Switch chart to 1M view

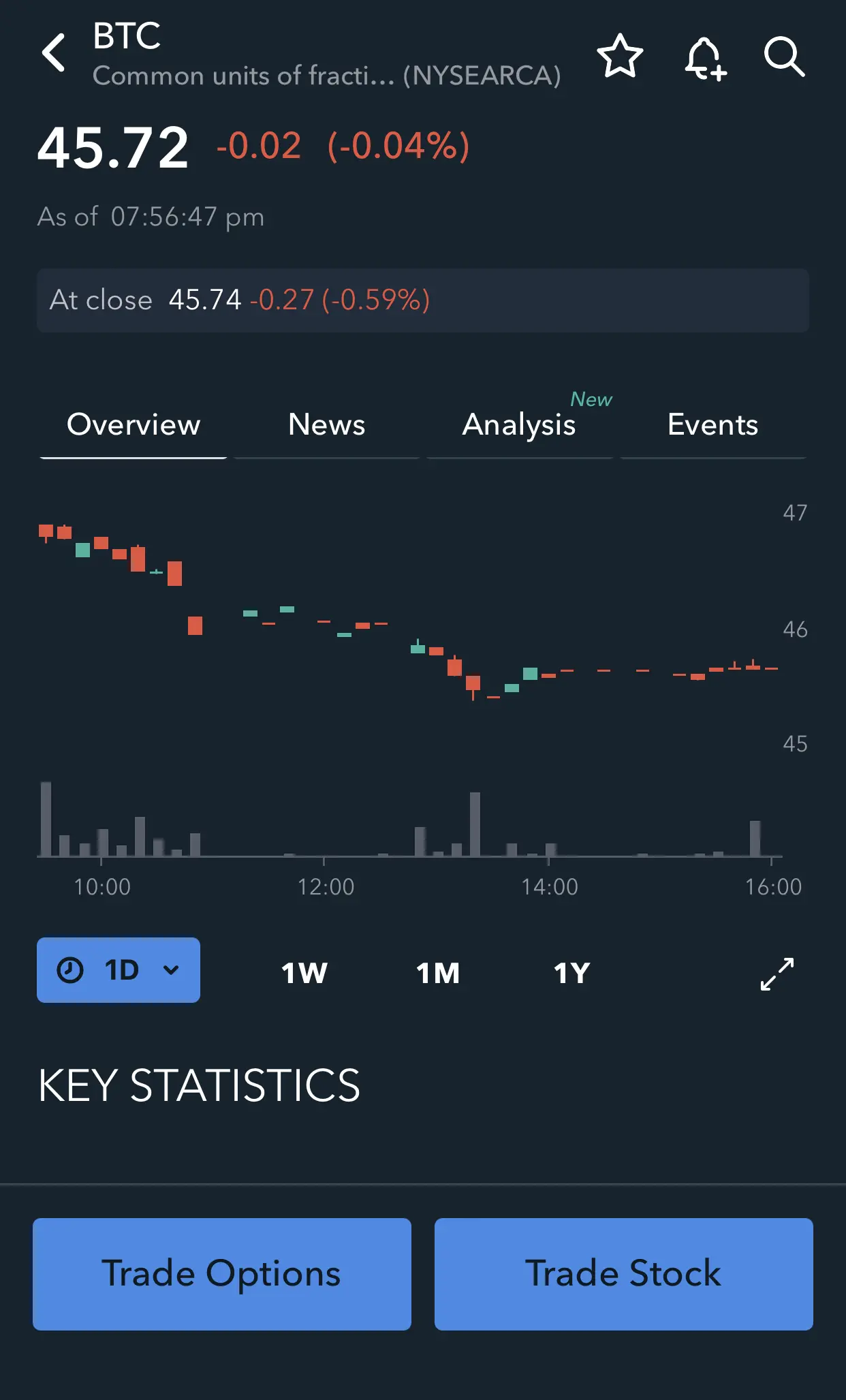[x=437, y=973]
